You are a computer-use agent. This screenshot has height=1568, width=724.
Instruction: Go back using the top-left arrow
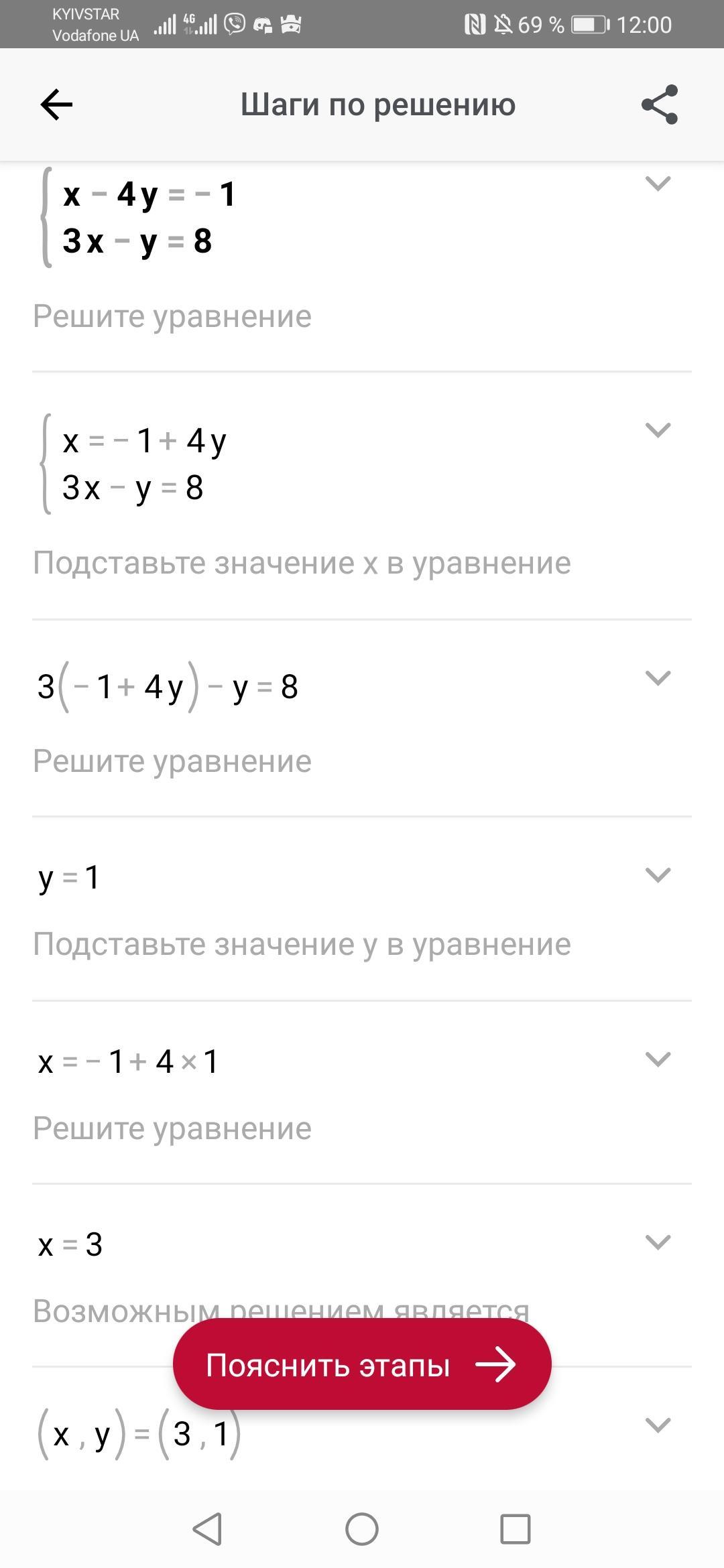[56, 105]
